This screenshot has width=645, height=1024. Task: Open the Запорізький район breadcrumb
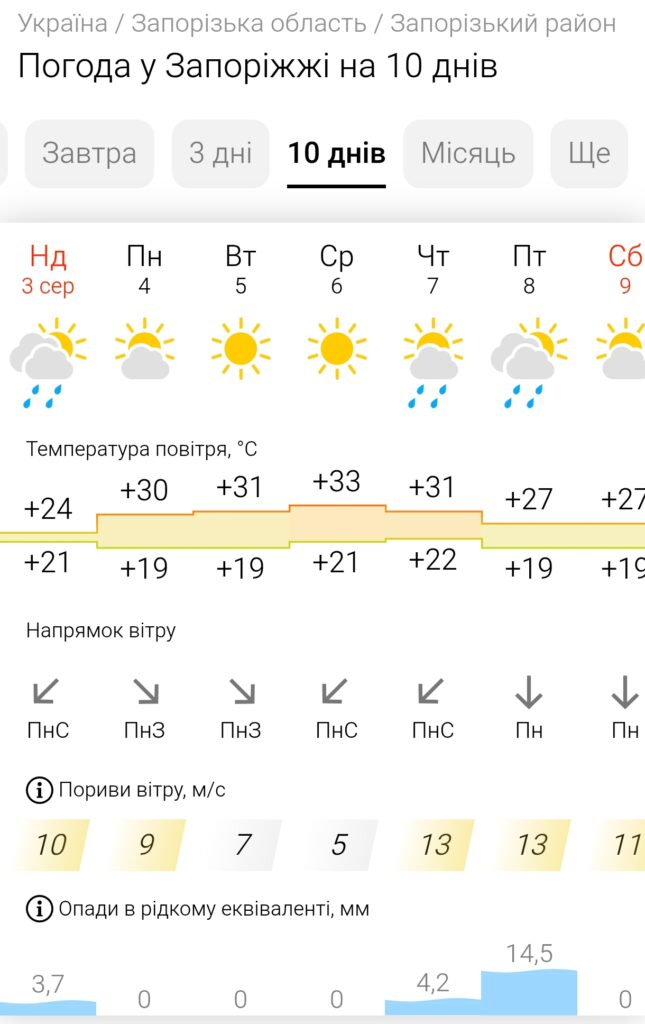tap(503, 23)
